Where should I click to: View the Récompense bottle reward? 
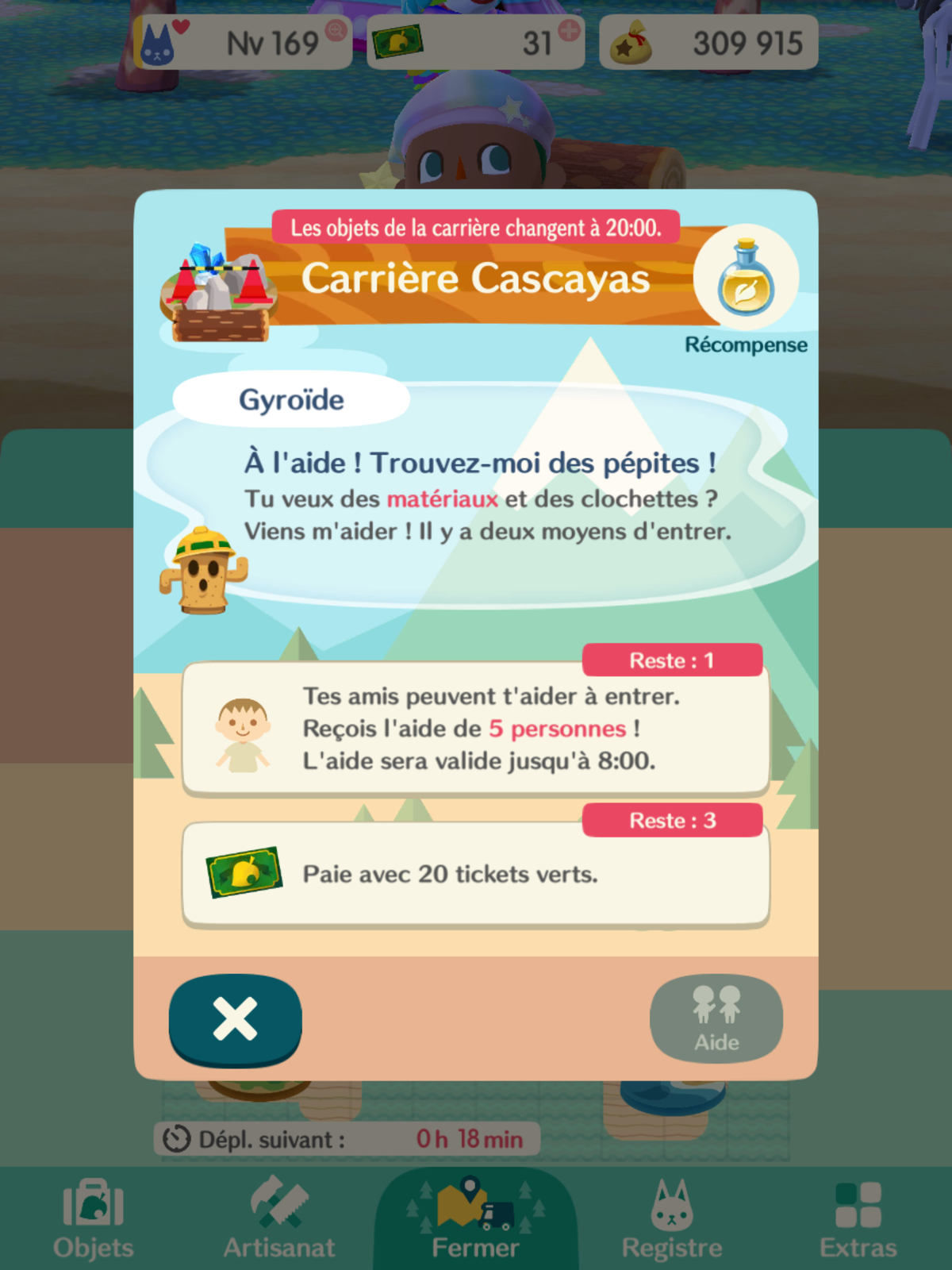pos(745,278)
